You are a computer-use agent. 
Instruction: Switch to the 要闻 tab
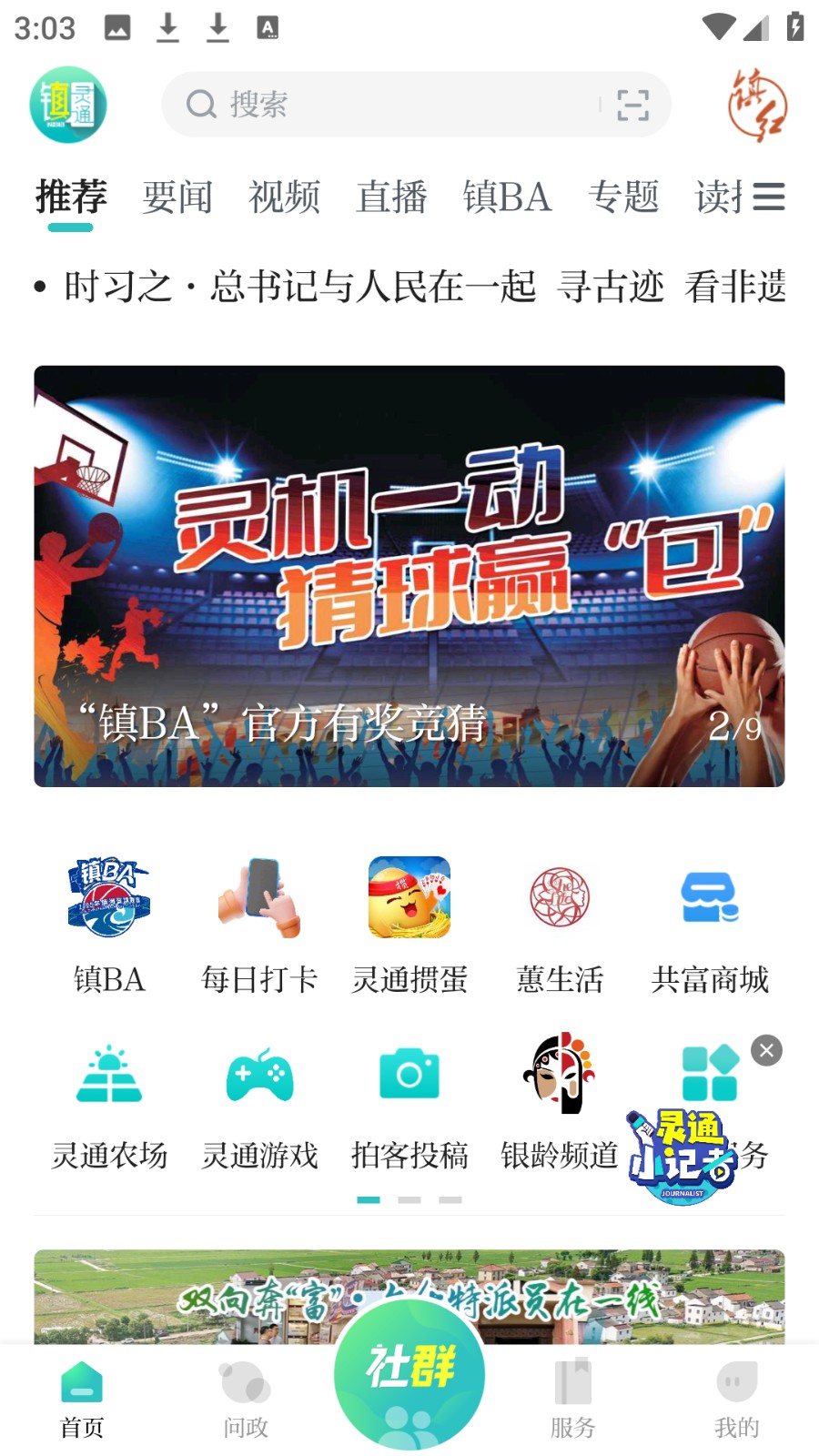[x=177, y=197]
